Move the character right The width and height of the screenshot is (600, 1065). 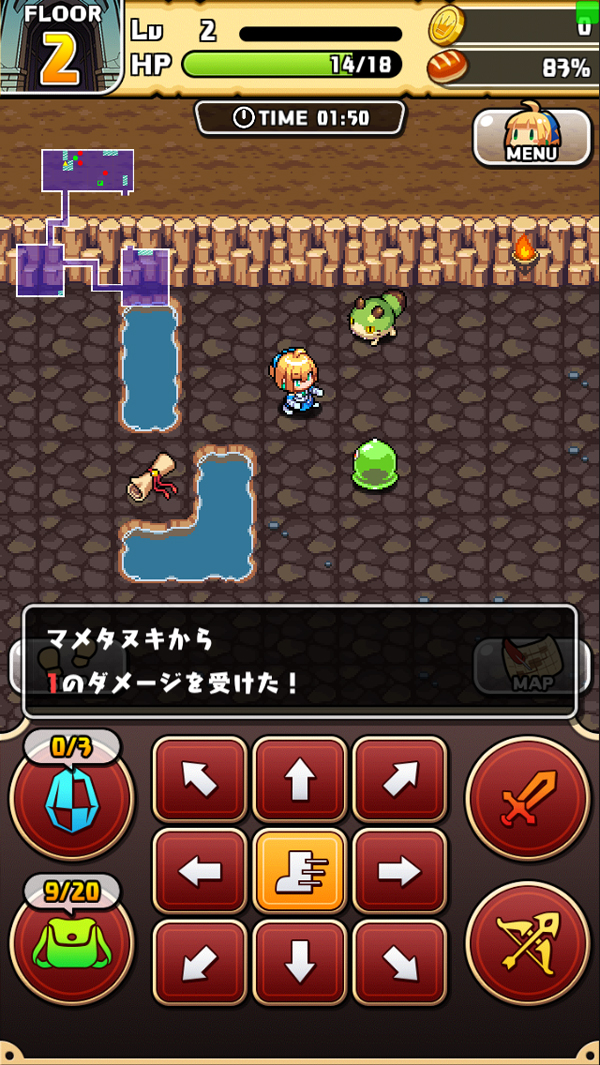click(400, 872)
